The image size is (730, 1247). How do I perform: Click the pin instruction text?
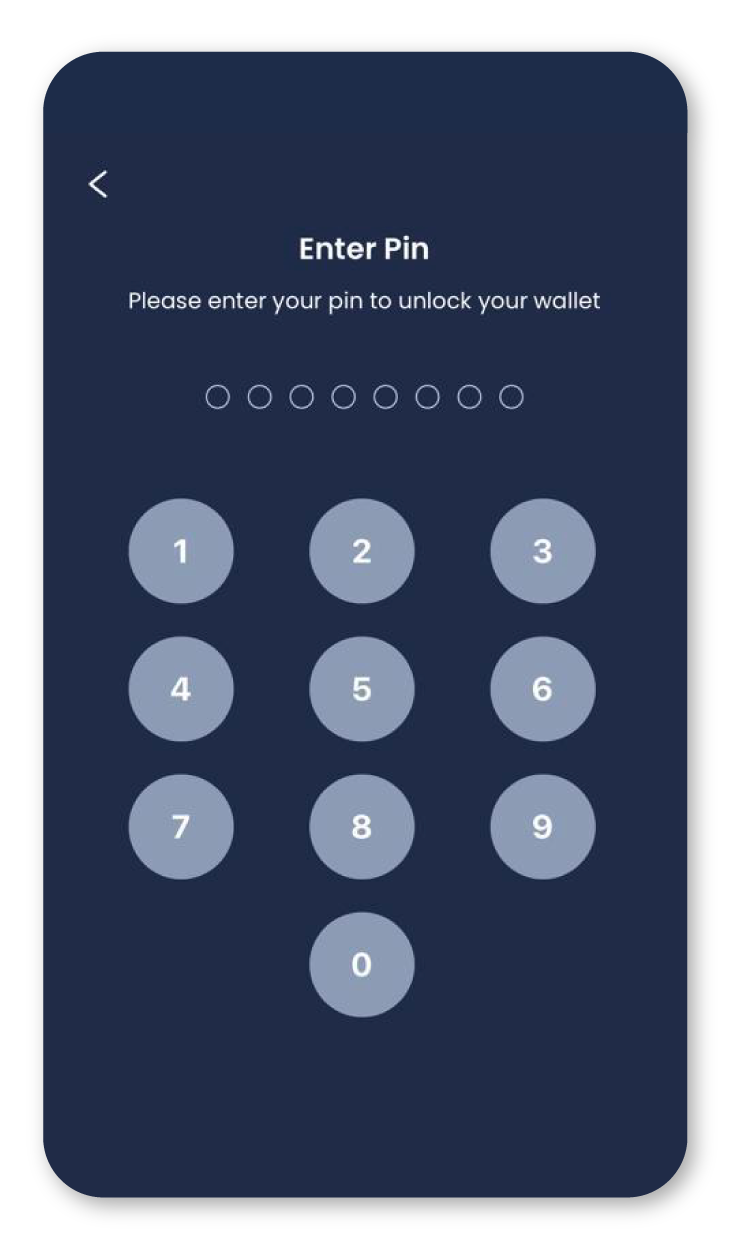(x=363, y=300)
